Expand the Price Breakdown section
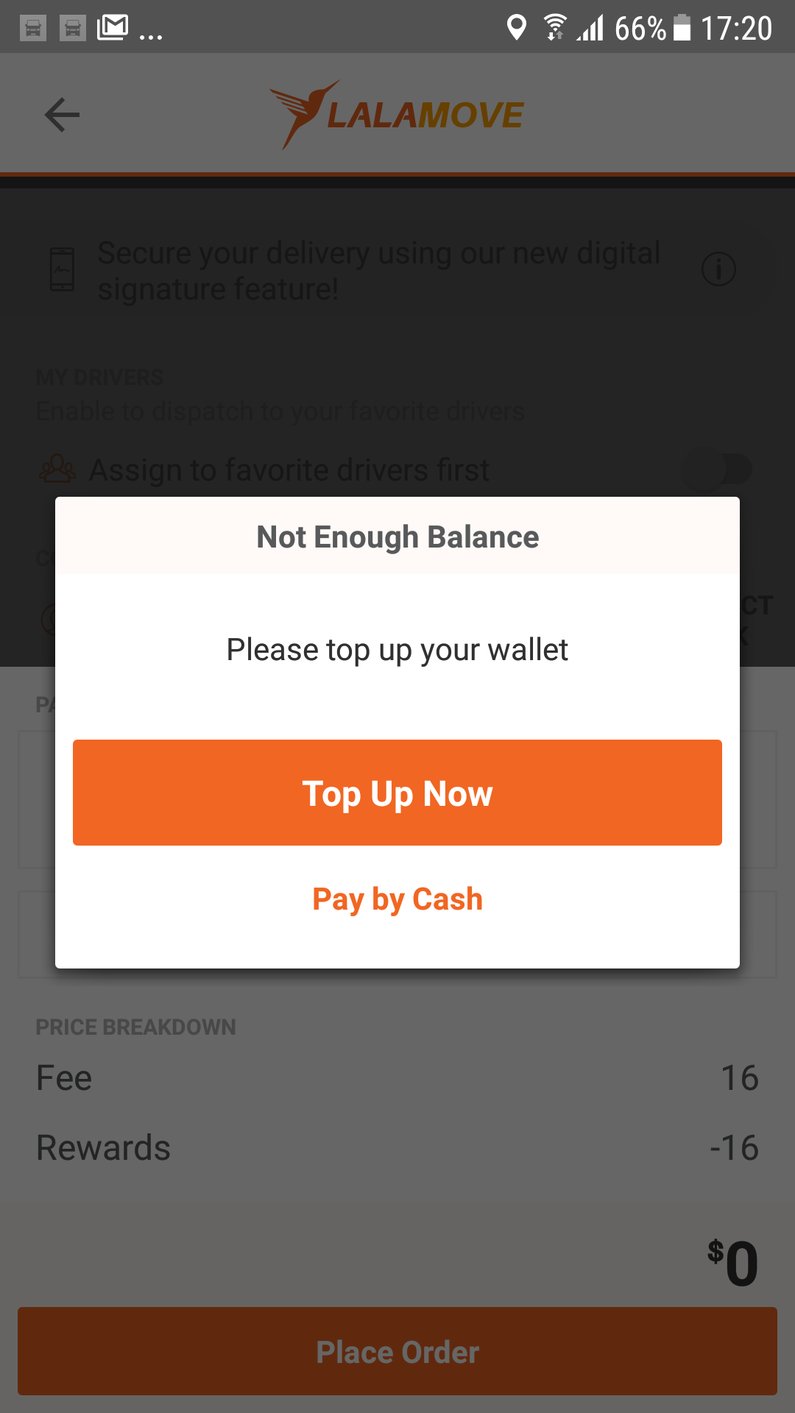This screenshot has width=795, height=1413. pyautogui.click(x=136, y=1027)
